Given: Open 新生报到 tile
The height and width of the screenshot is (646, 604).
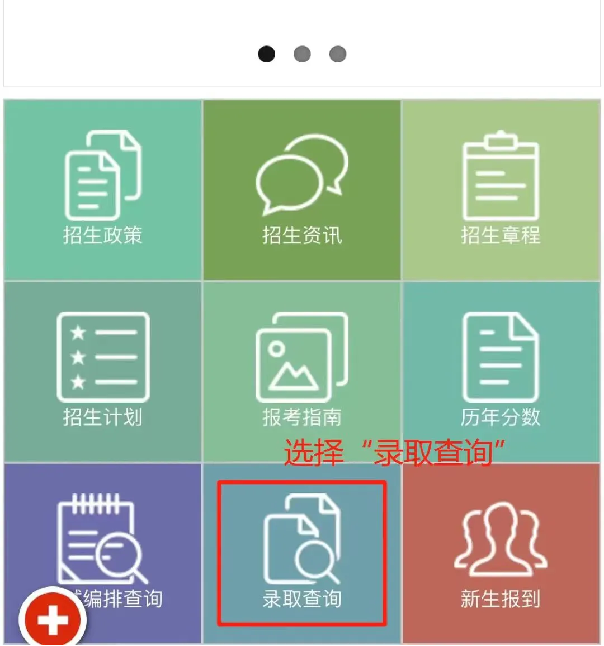Looking at the screenshot, I should pos(501,553).
